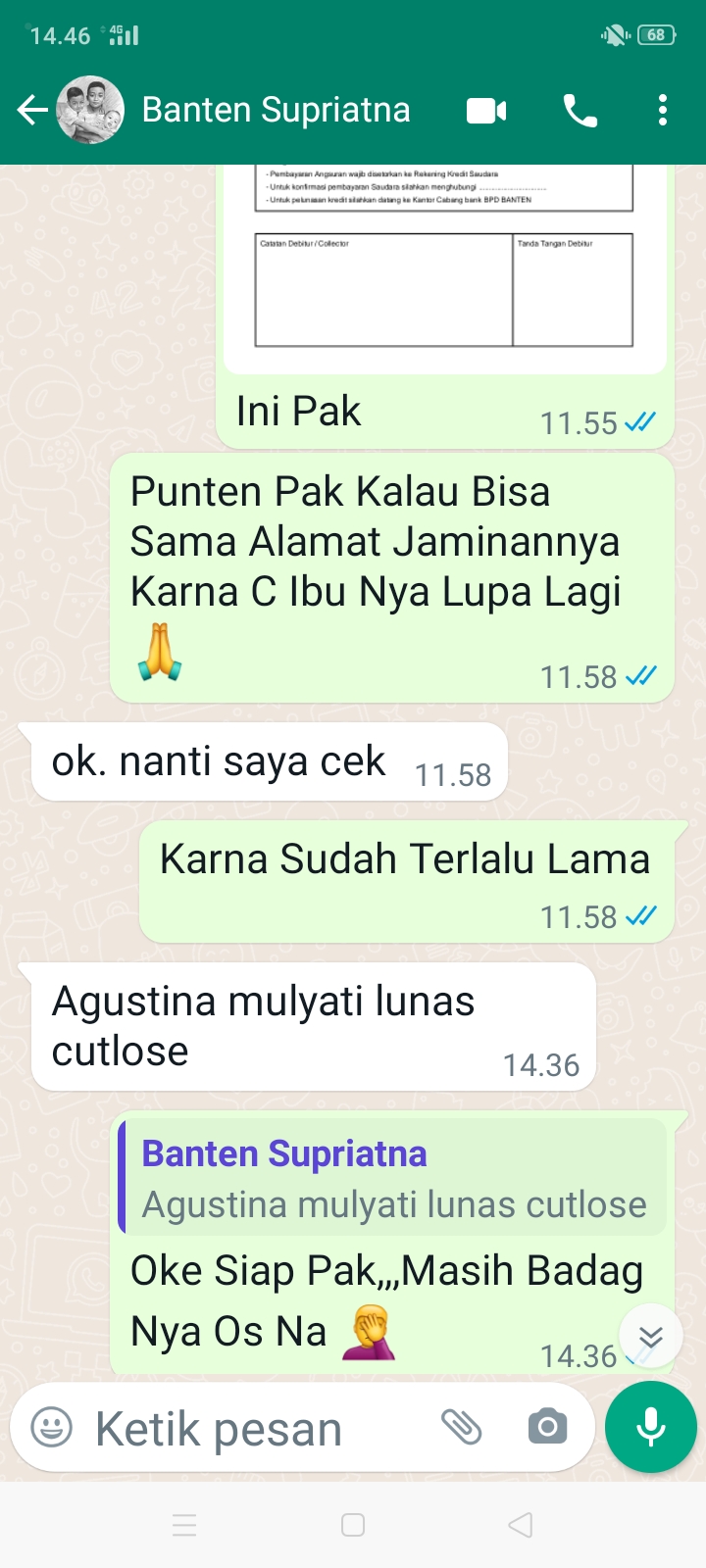Tap the system home button
The image size is (706, 1568).
pyautogui.click(x=353, y=1525)
